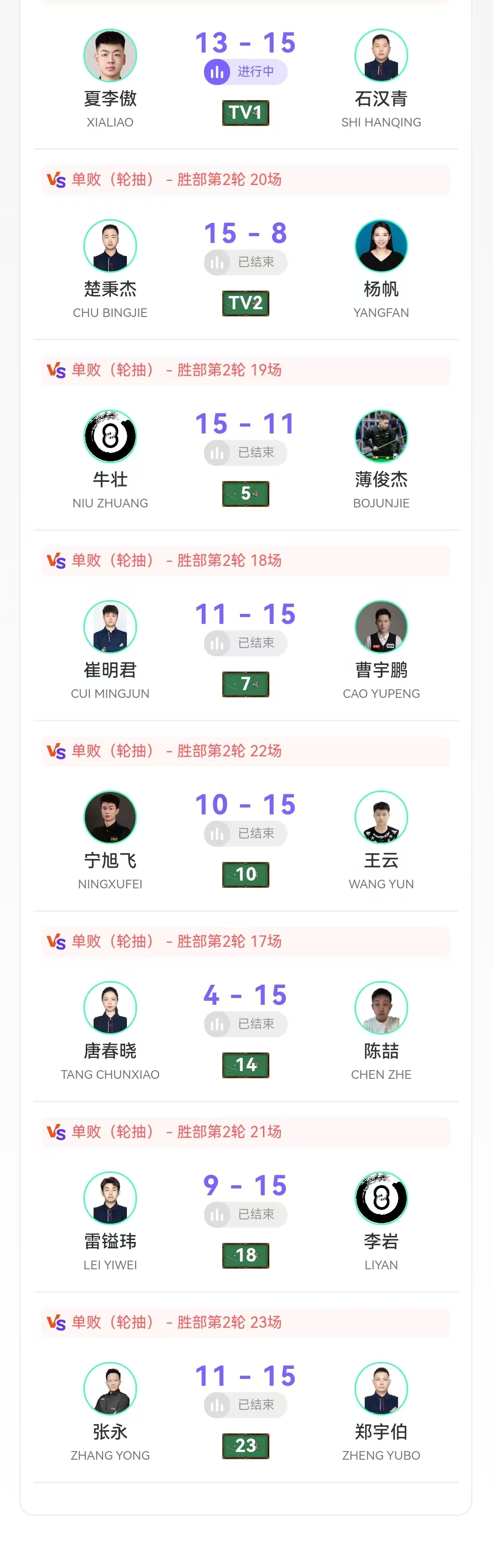View match result 雷镒玮 vs 李岩
Screen dimensions: 493x1568
point(245,1215)
